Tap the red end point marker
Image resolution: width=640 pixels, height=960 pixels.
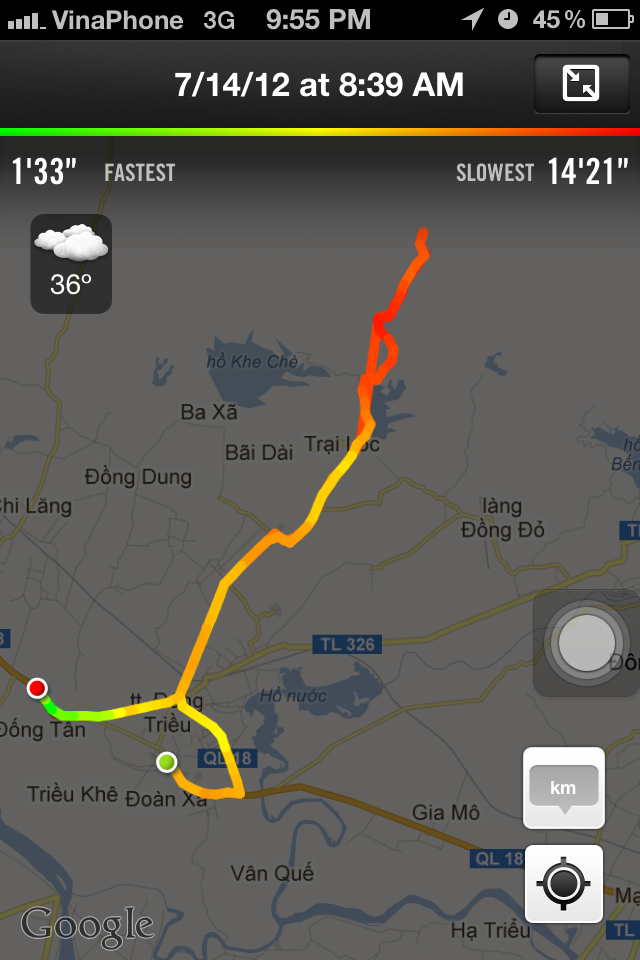pyautogui.click(x=38, y=688)
